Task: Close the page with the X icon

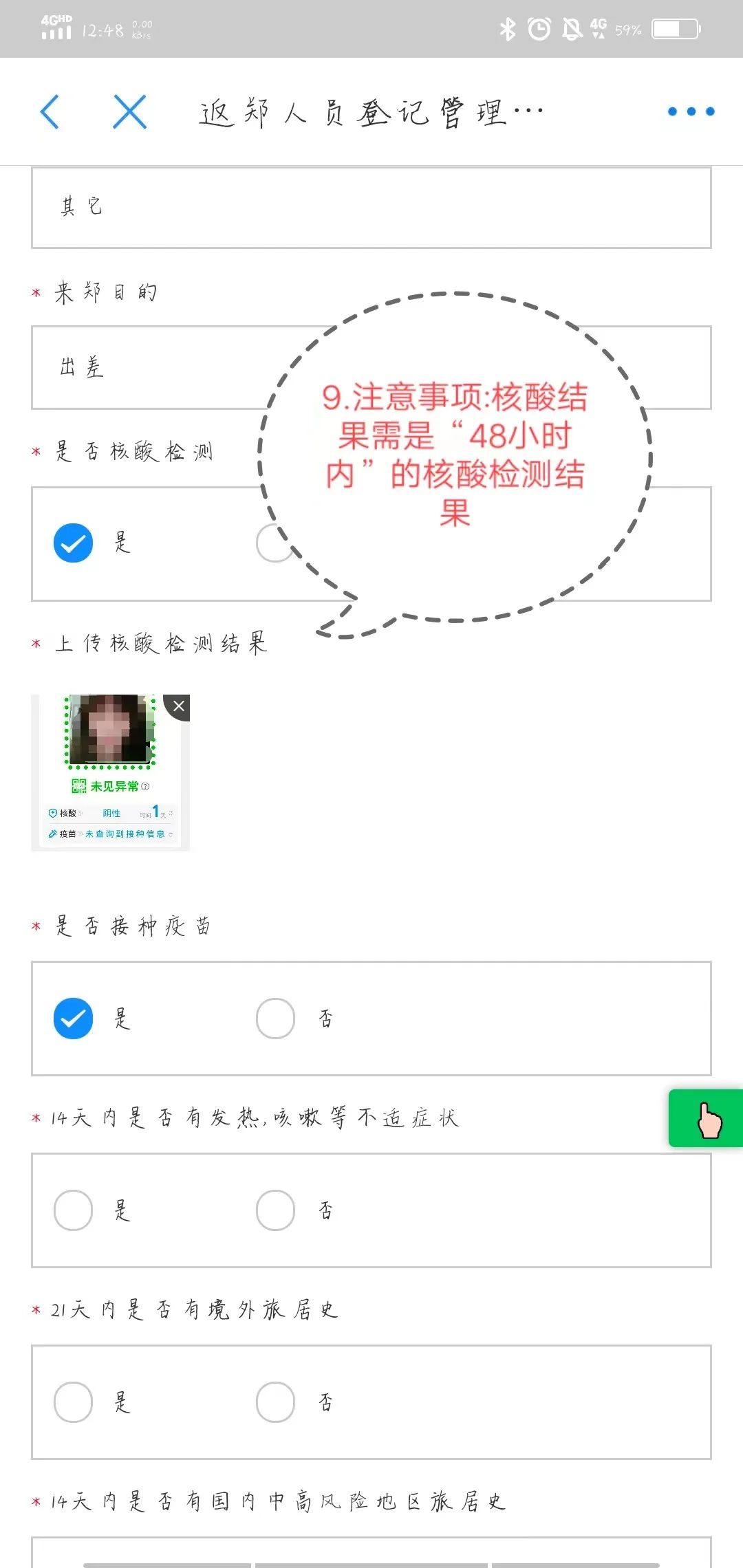Action: point(129,111)
